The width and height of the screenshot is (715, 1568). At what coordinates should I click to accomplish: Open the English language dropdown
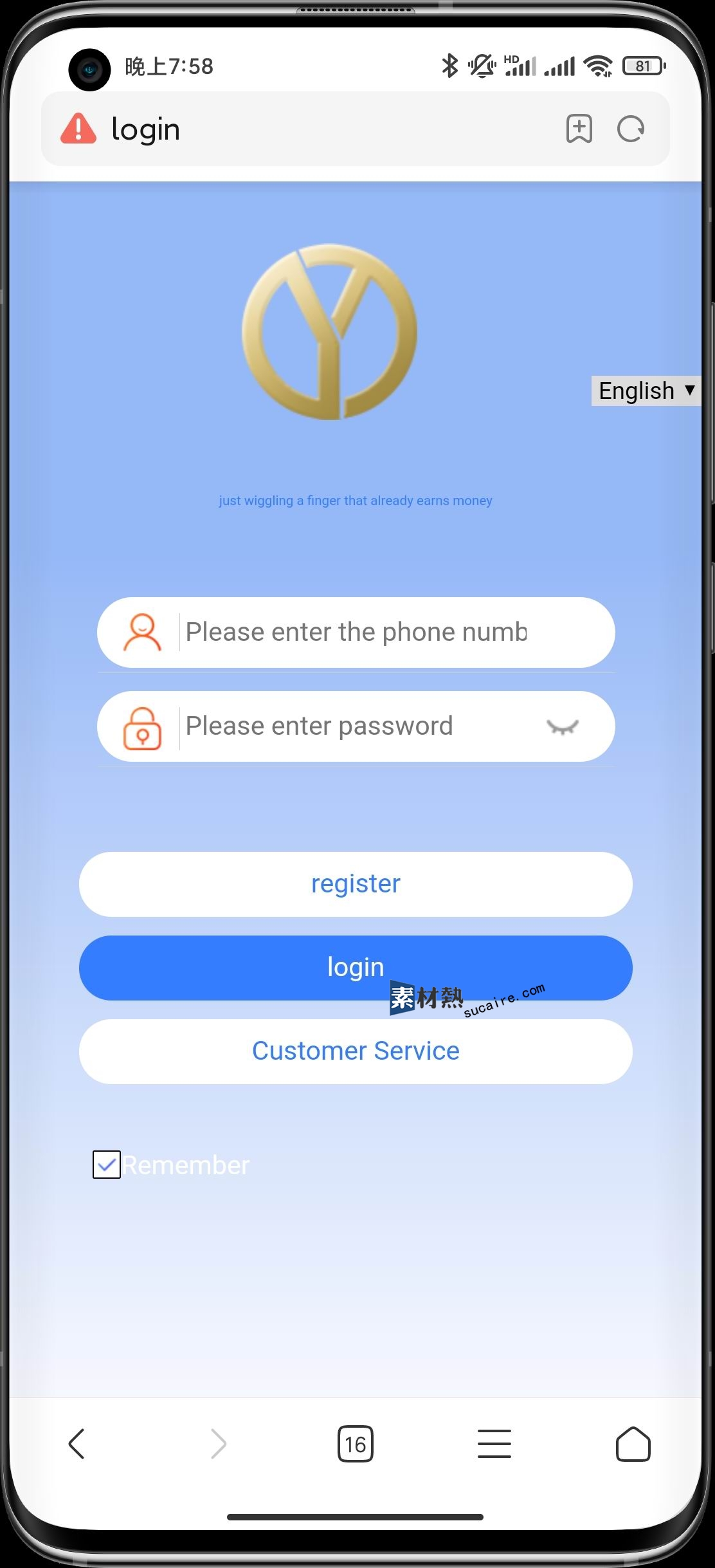pos(646,391)
